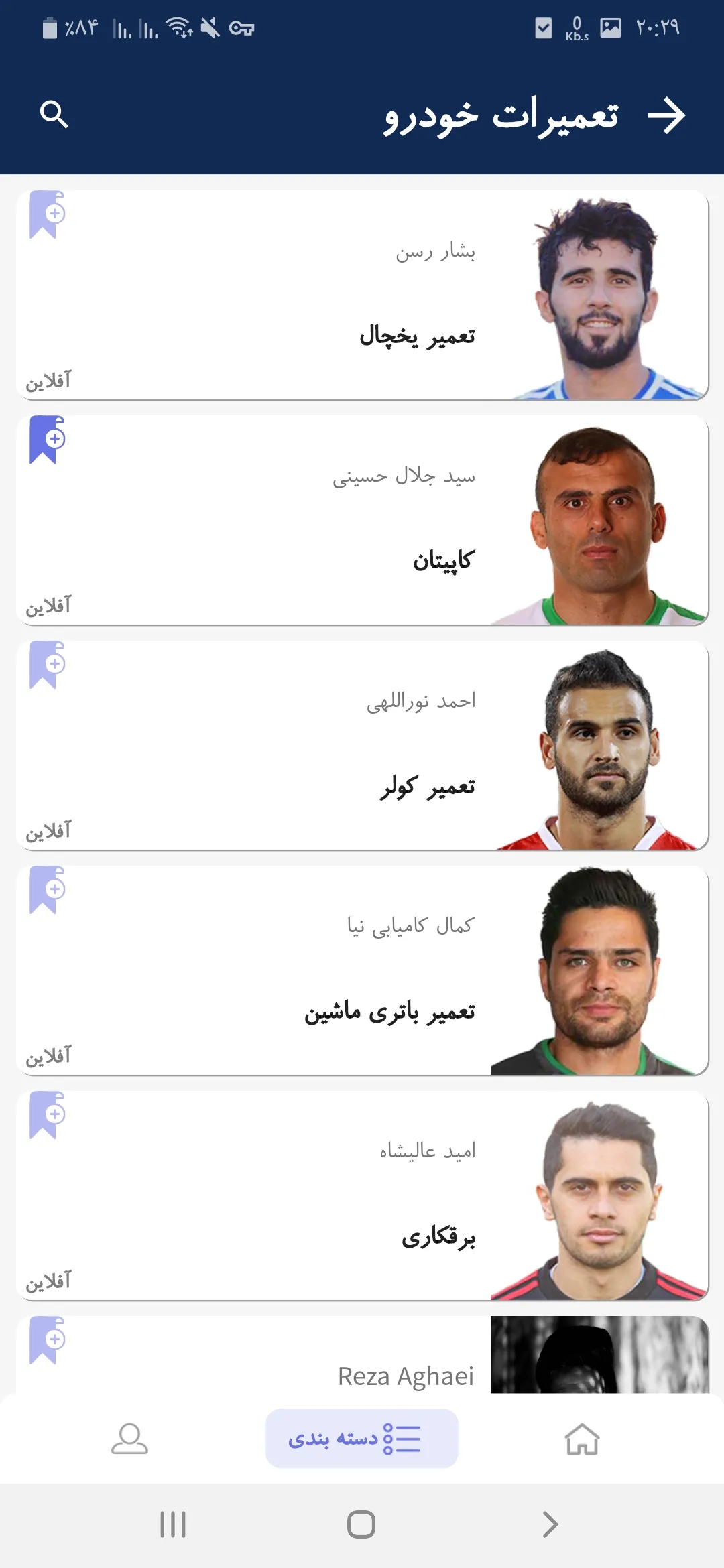This screenshot has height=1568, width=724.
Task: Open the احمد نوراللهی تعمیر کولر card
Action: tap(362, 746)
